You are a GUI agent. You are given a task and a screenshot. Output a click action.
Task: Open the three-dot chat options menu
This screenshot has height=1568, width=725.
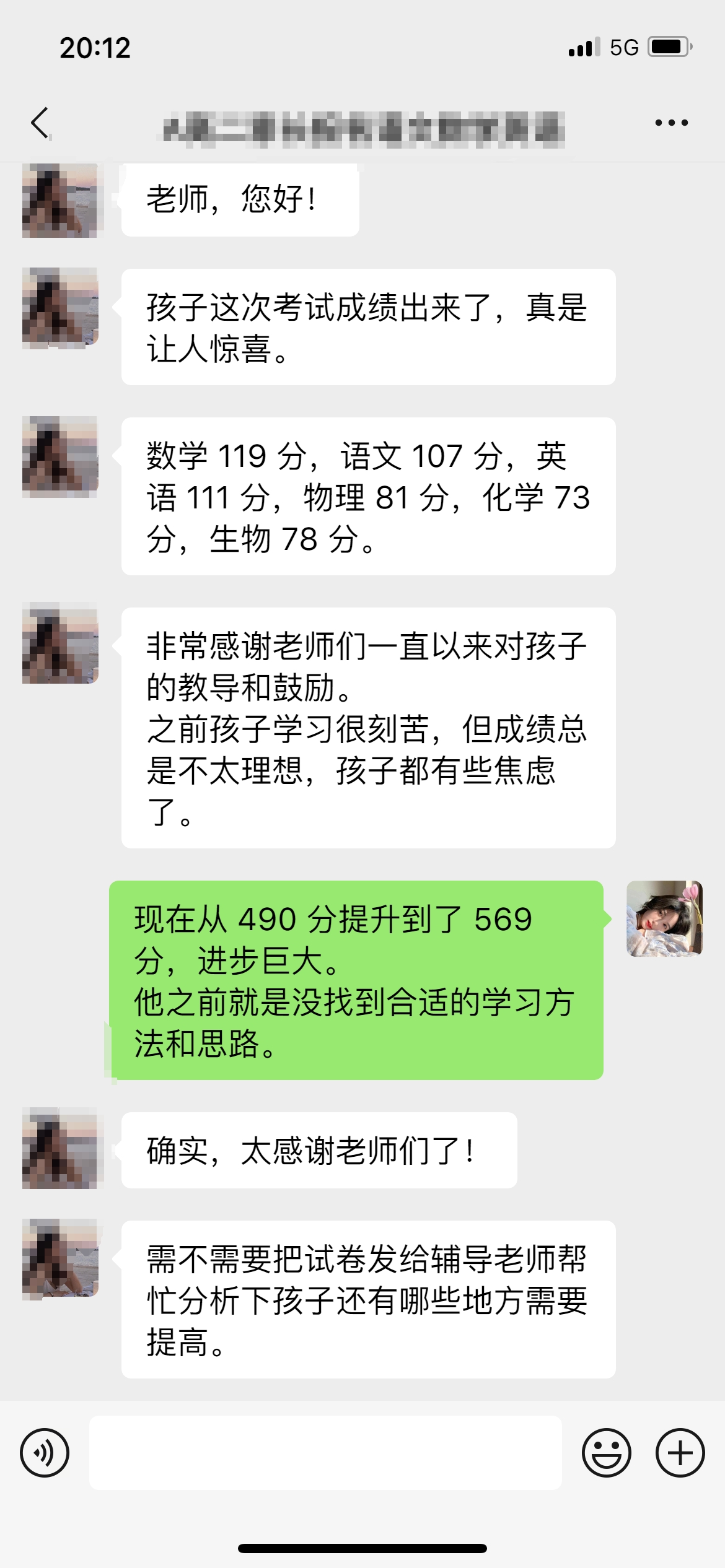pos(672,123)
